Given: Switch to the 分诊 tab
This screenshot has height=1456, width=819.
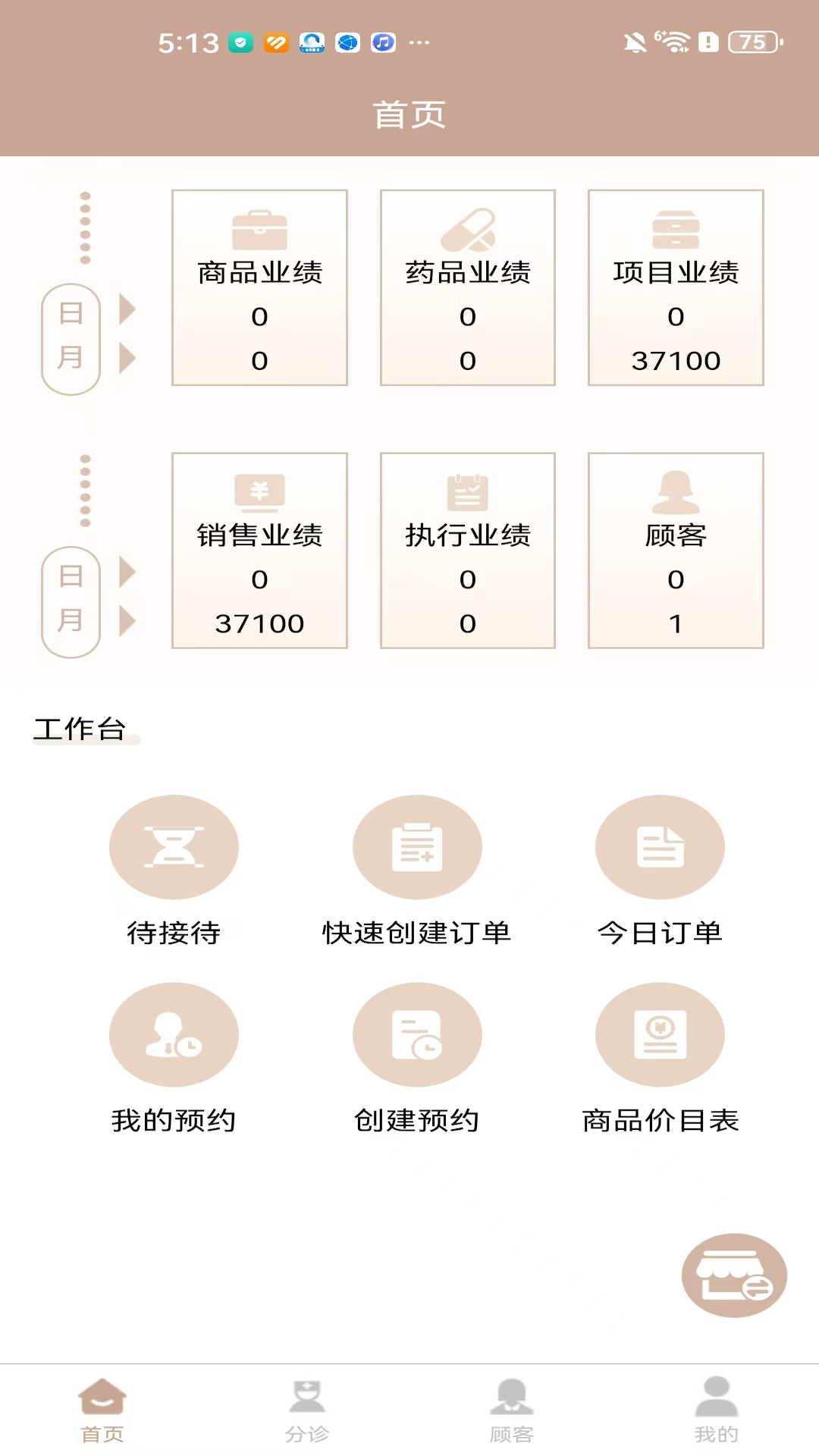Looking at the screenshot, I should click(307, 1410).
